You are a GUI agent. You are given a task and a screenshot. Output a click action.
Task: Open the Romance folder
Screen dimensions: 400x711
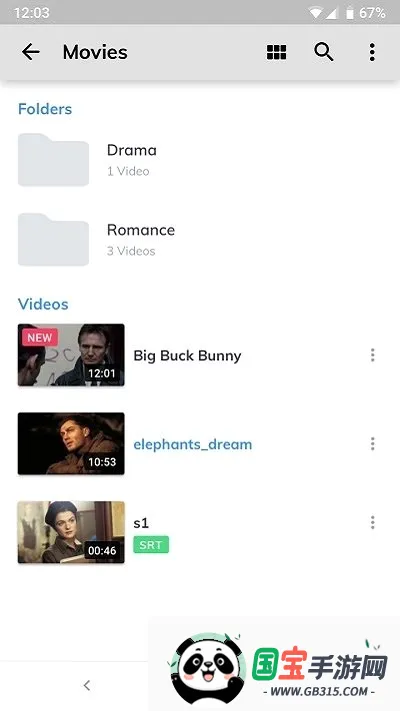tap(200, 240)
